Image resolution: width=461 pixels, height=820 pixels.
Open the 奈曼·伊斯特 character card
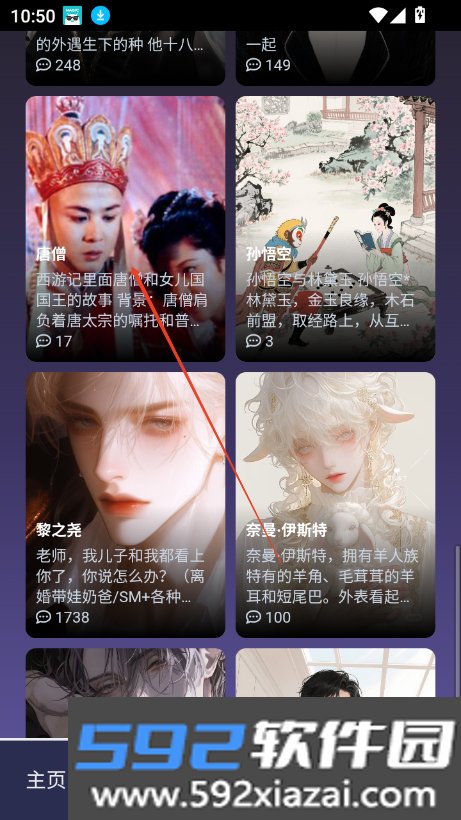click(335, 505)
